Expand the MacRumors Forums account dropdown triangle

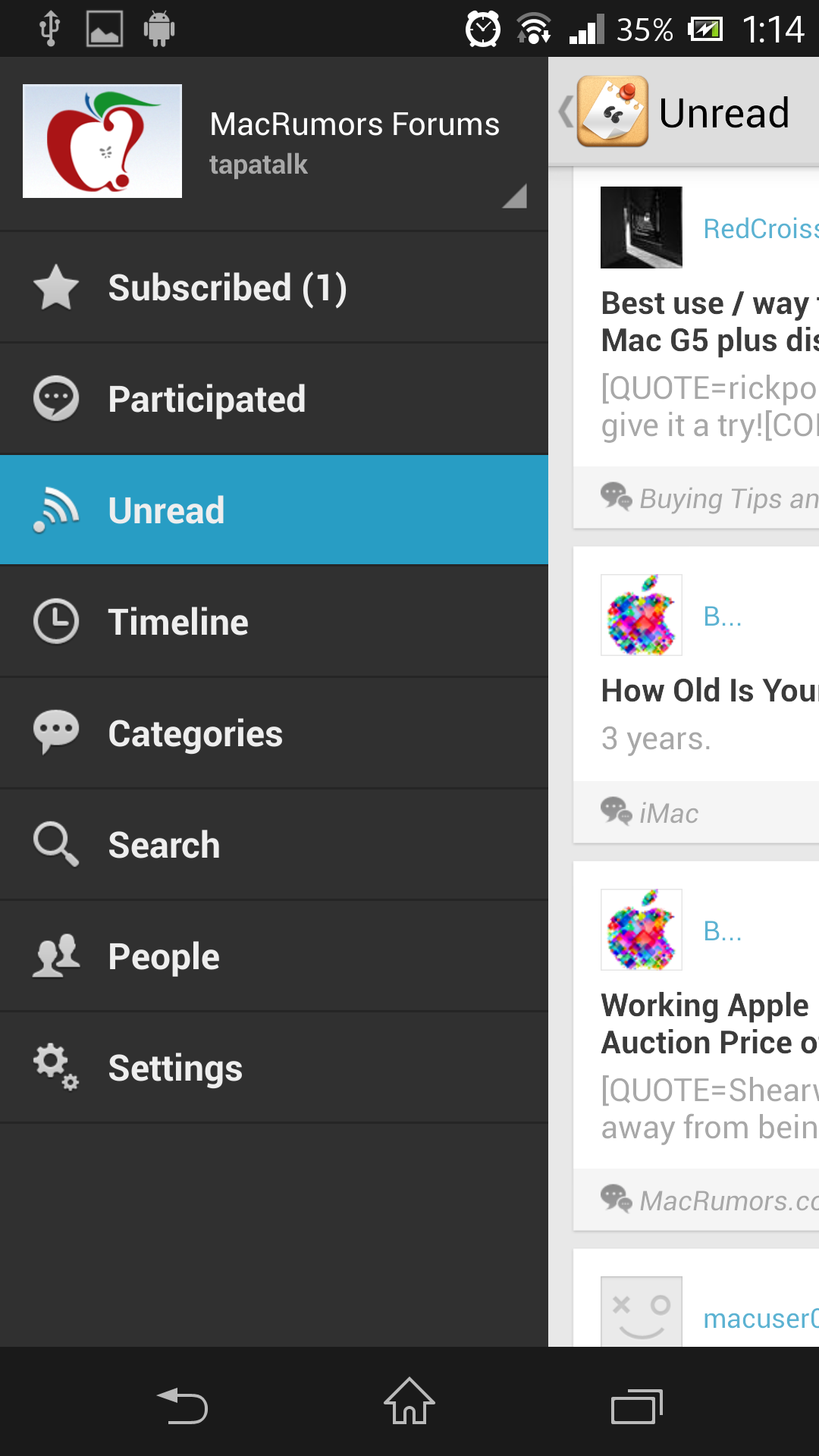point(515,196)
